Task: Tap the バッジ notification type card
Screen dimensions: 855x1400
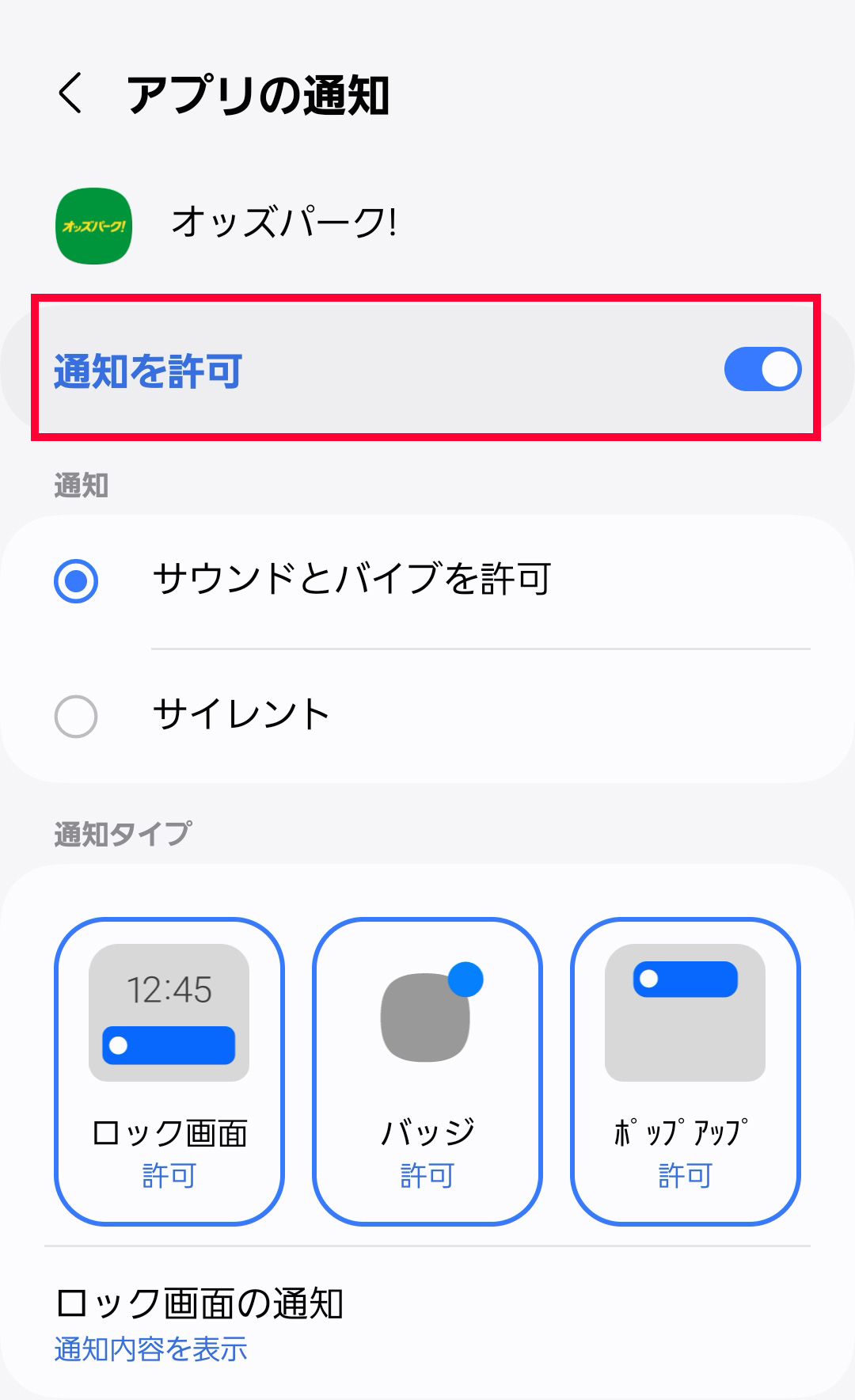Action: tap(427, 1071)
